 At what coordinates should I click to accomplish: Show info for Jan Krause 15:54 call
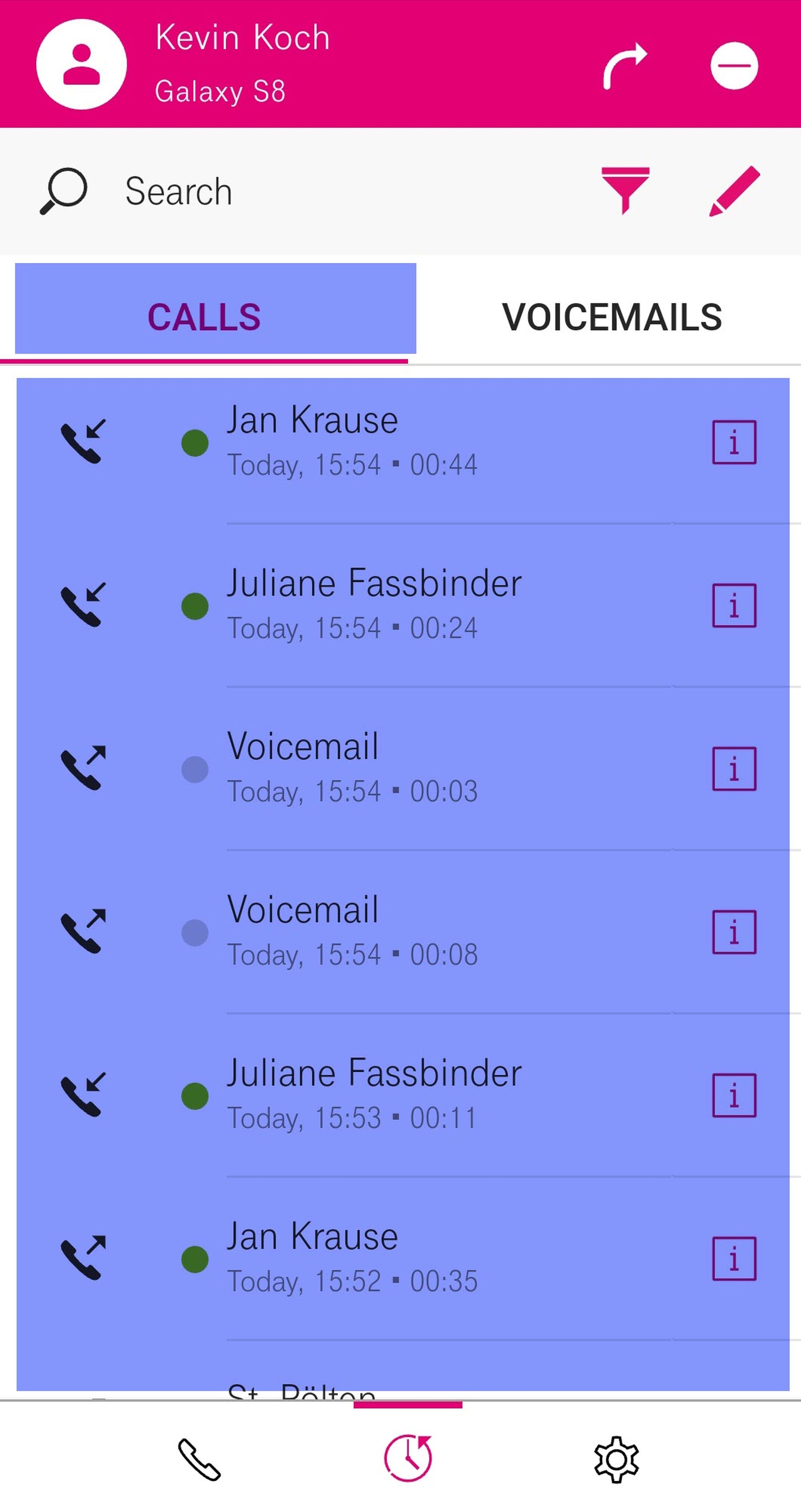point(734,442)
